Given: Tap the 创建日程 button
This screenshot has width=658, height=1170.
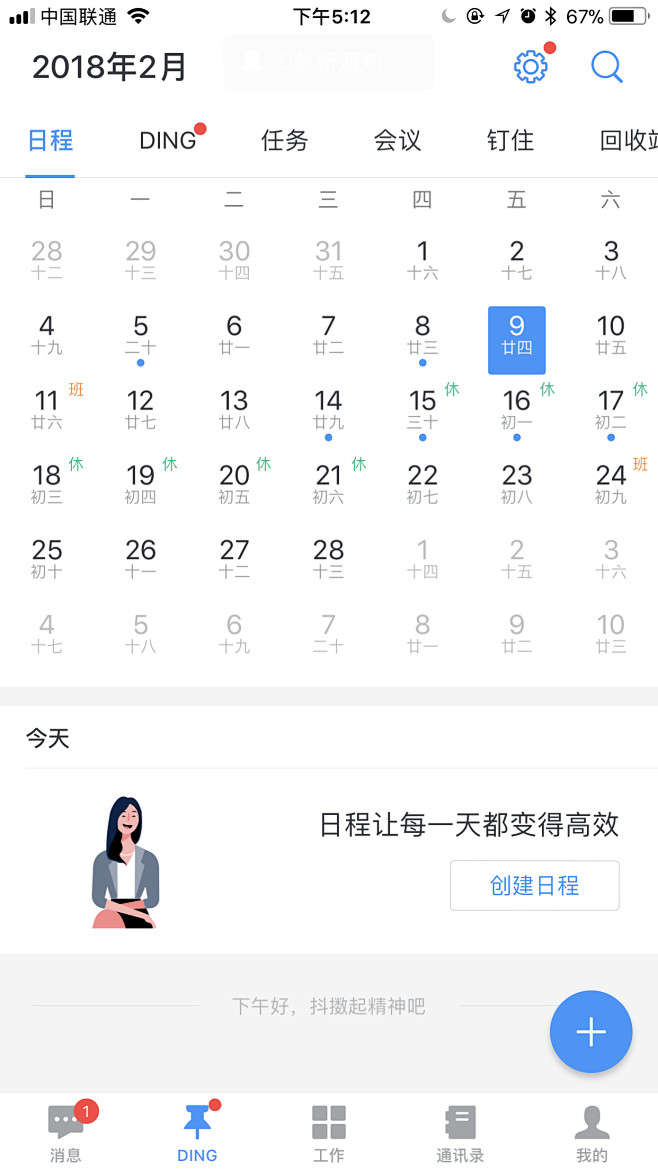Looking at the screenshot, I should (534, 885).
